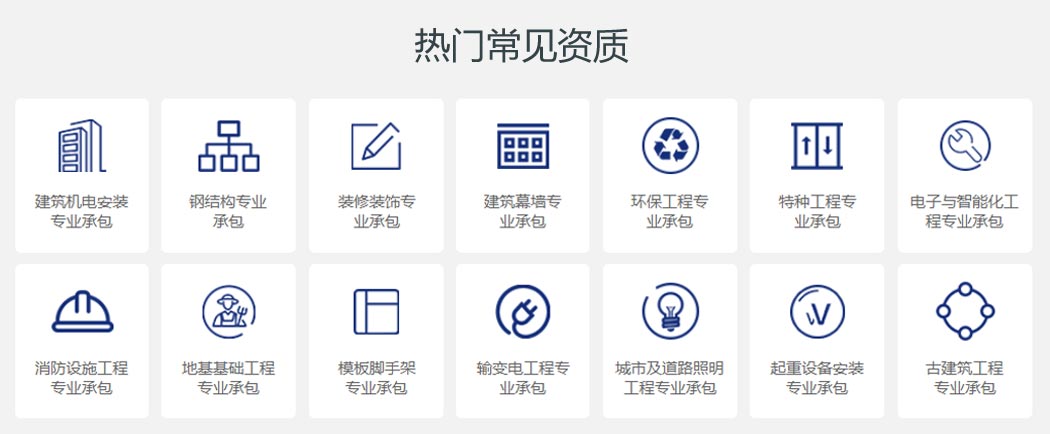Image resolution: width=1050 pixels, height=434 pixels.
Task: Select 城市及道路照明工程专业承包 card
Action: 670,341
